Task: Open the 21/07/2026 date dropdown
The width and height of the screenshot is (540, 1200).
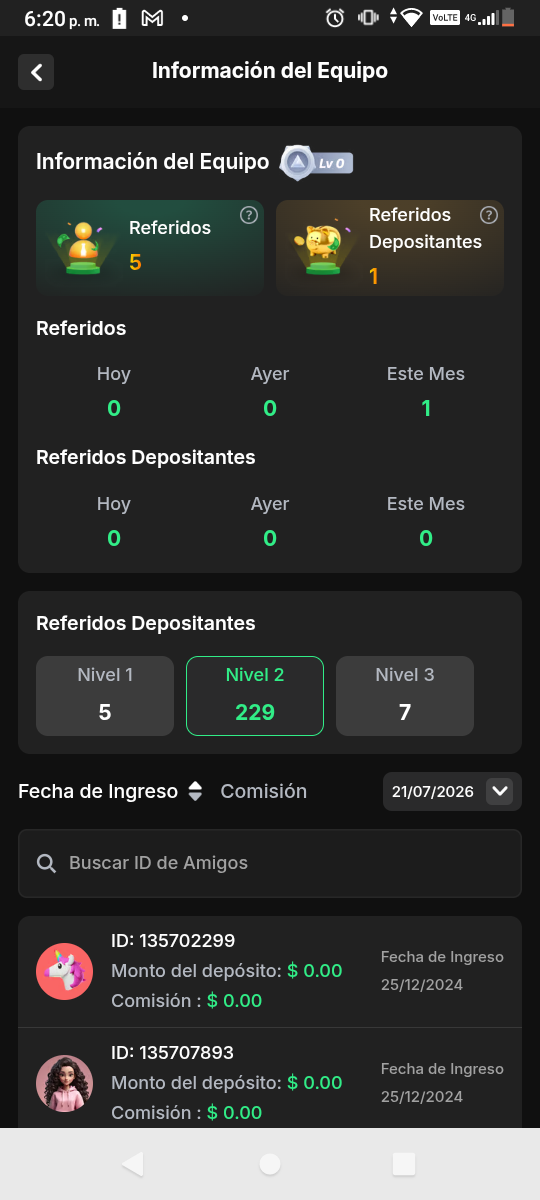Action: (452, 791)
